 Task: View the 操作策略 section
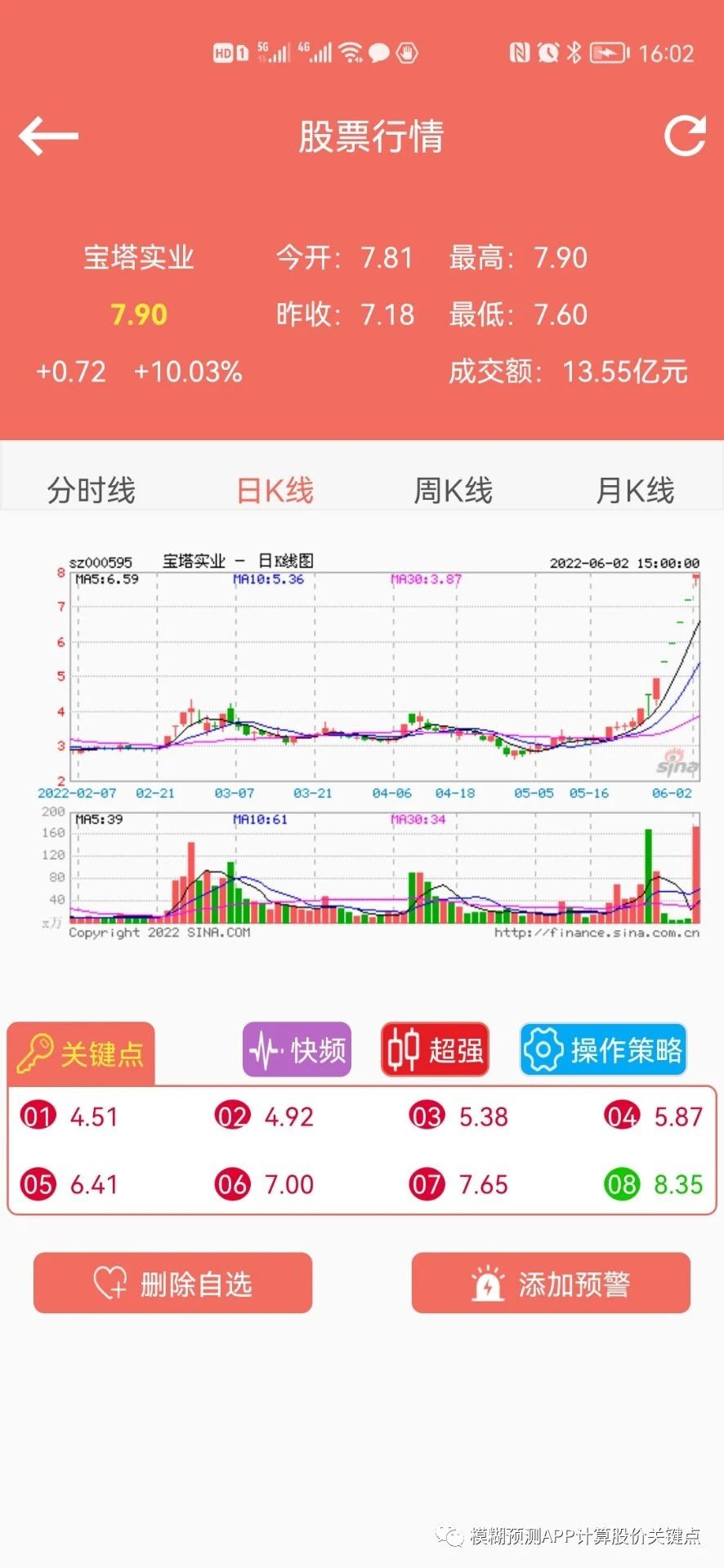[x=603, y=1049]
